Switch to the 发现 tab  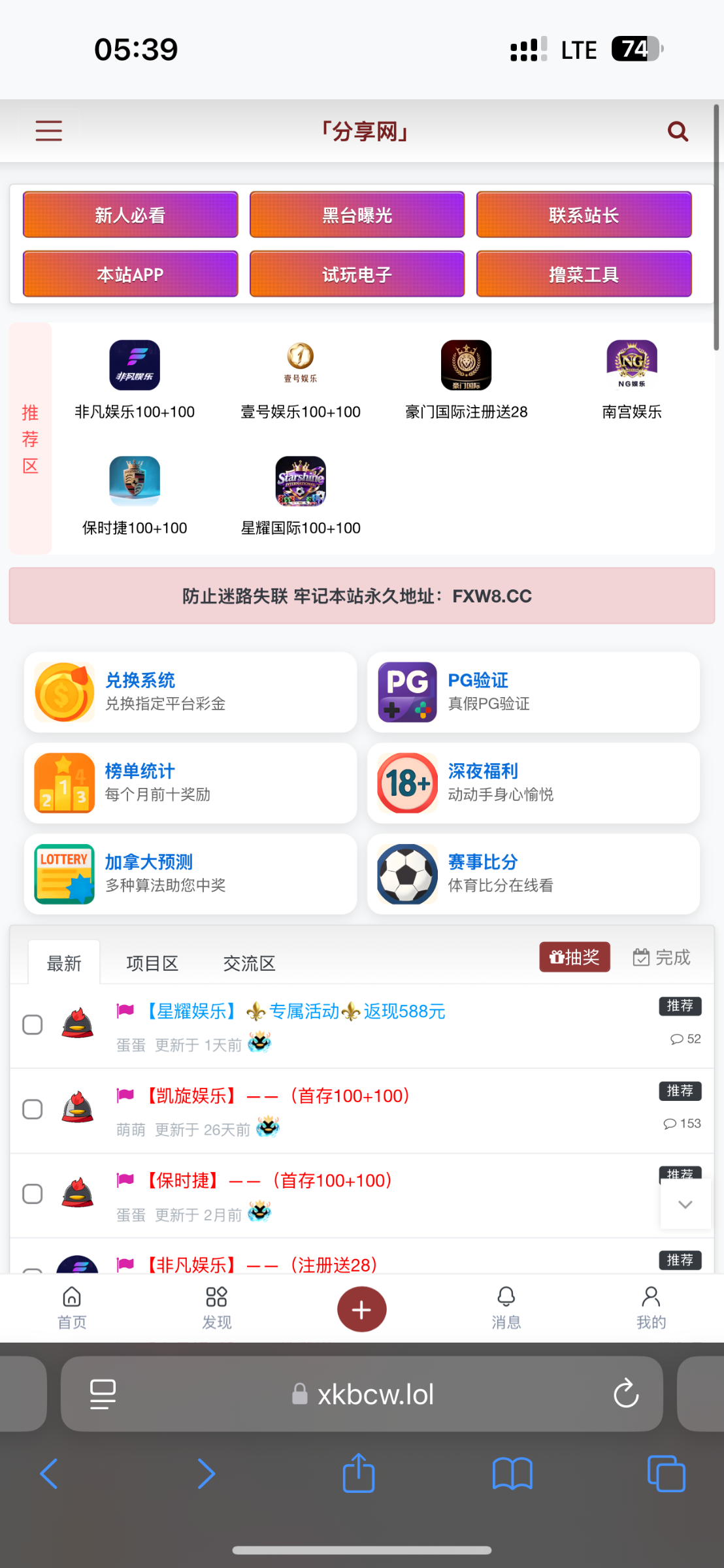tap(216, 1308)
